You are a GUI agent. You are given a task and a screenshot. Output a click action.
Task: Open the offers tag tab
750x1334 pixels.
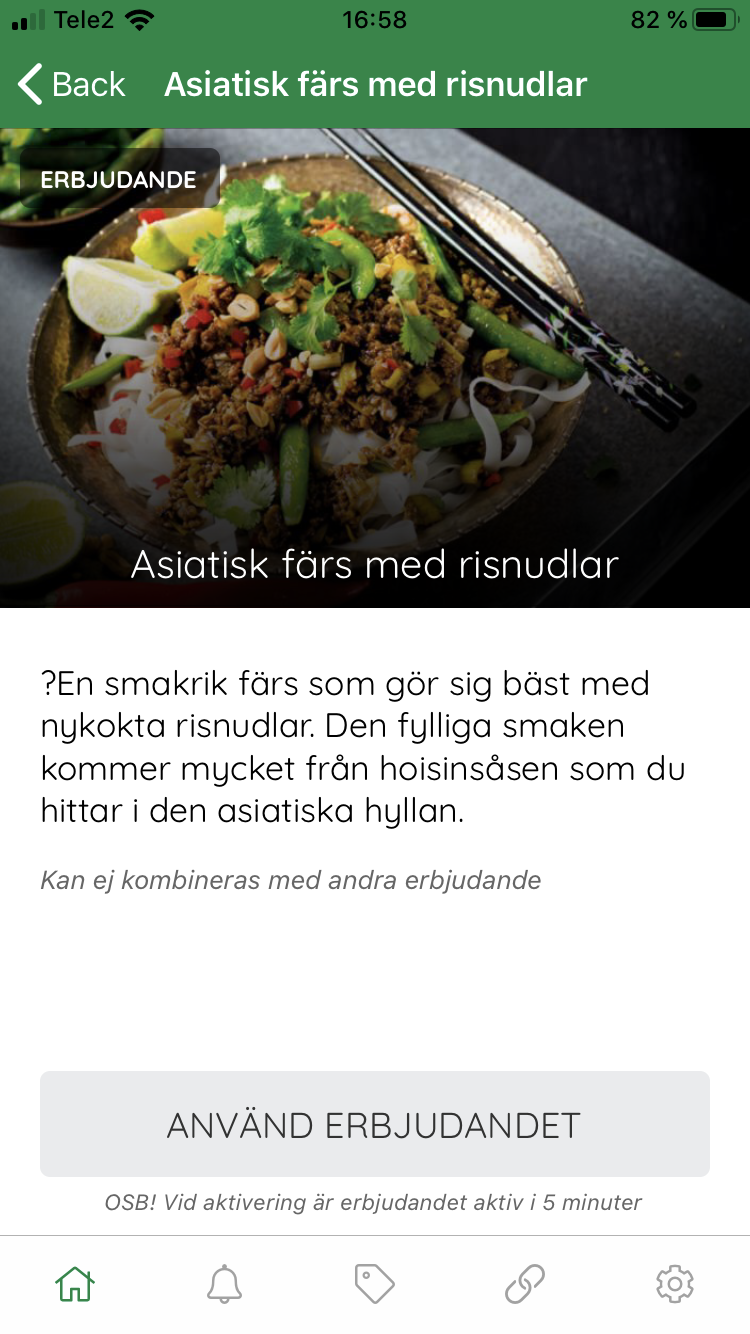pyautogui.click(x=375, y=1283)
